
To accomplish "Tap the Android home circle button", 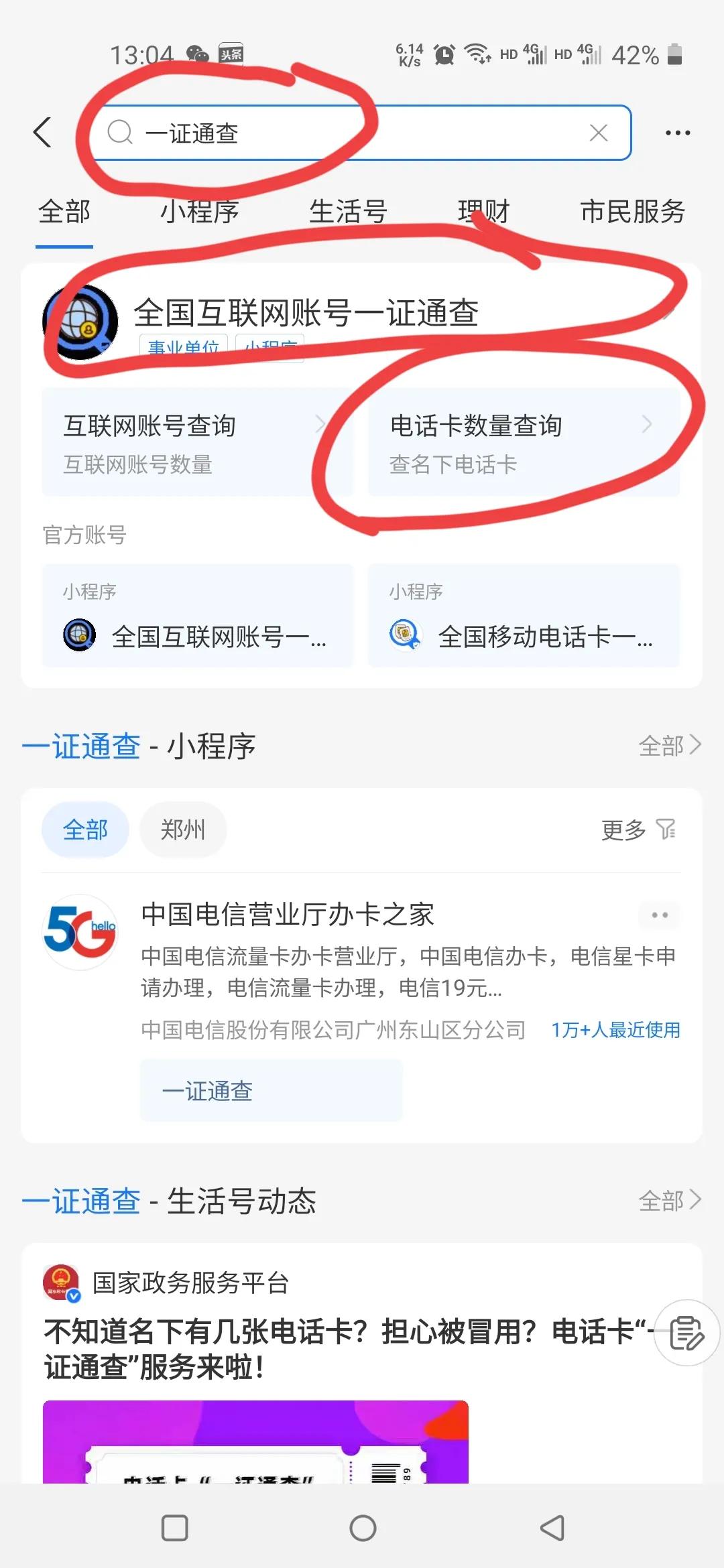I will click(362, 1529).
